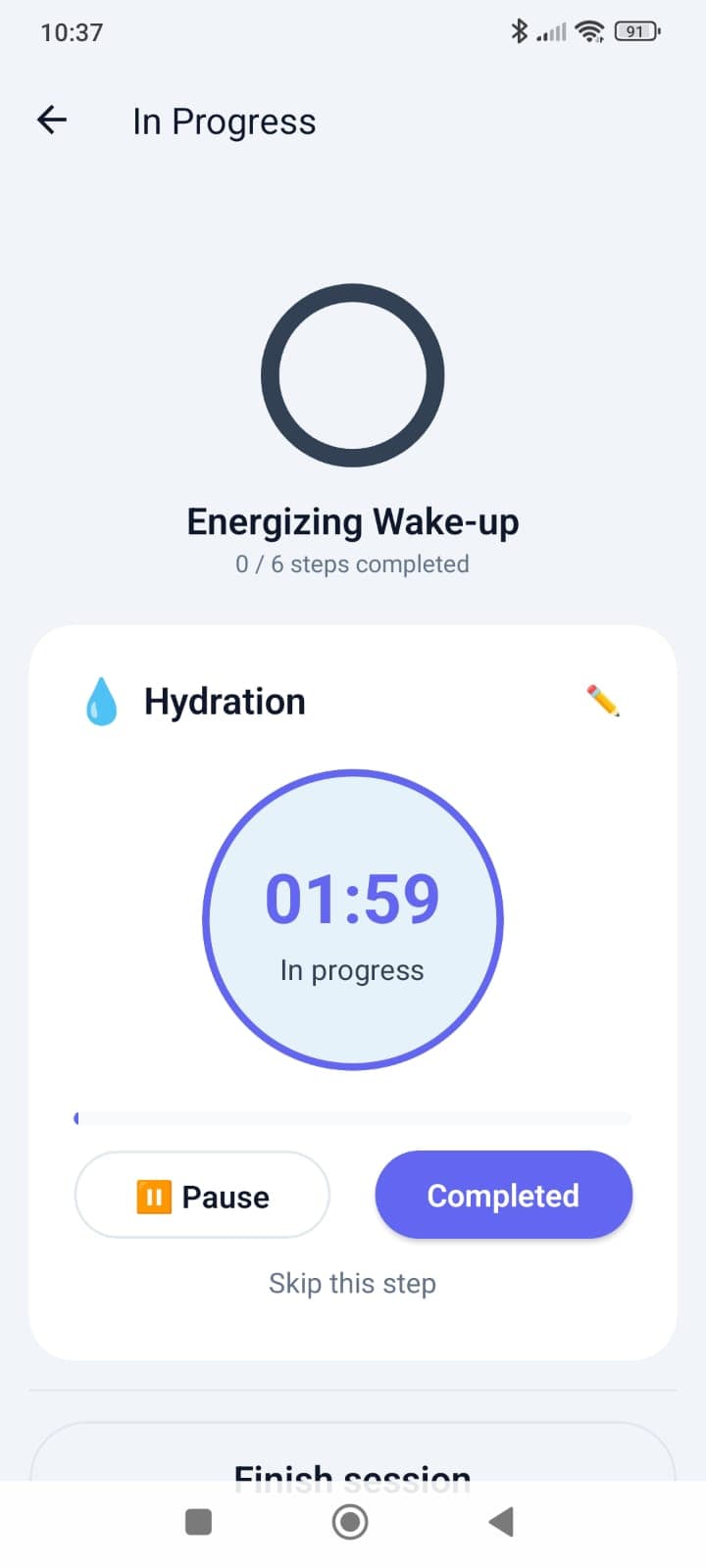Tap the In Progress header title
This screenshot has width=706, height=1568.
224,121
